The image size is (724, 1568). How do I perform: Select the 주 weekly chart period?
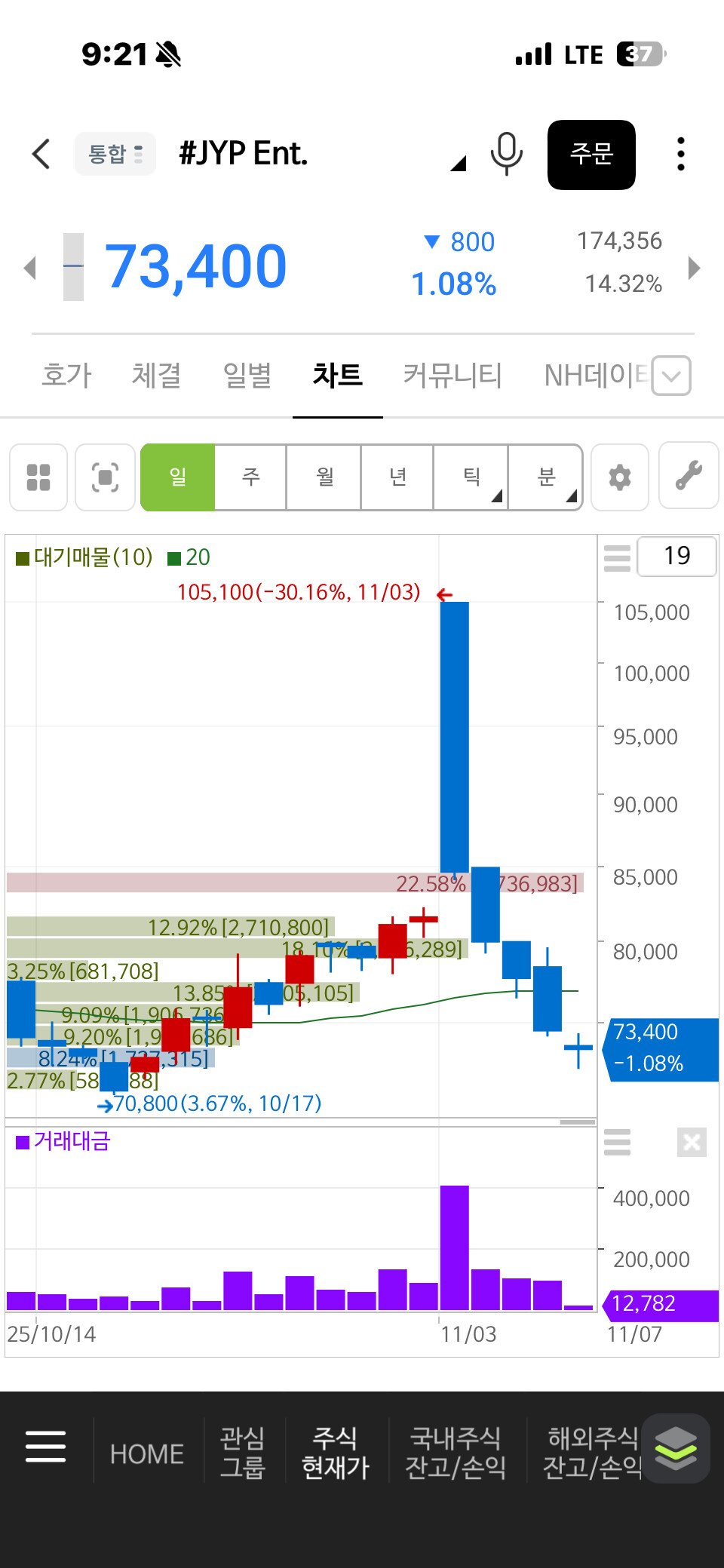click(250, 477)
